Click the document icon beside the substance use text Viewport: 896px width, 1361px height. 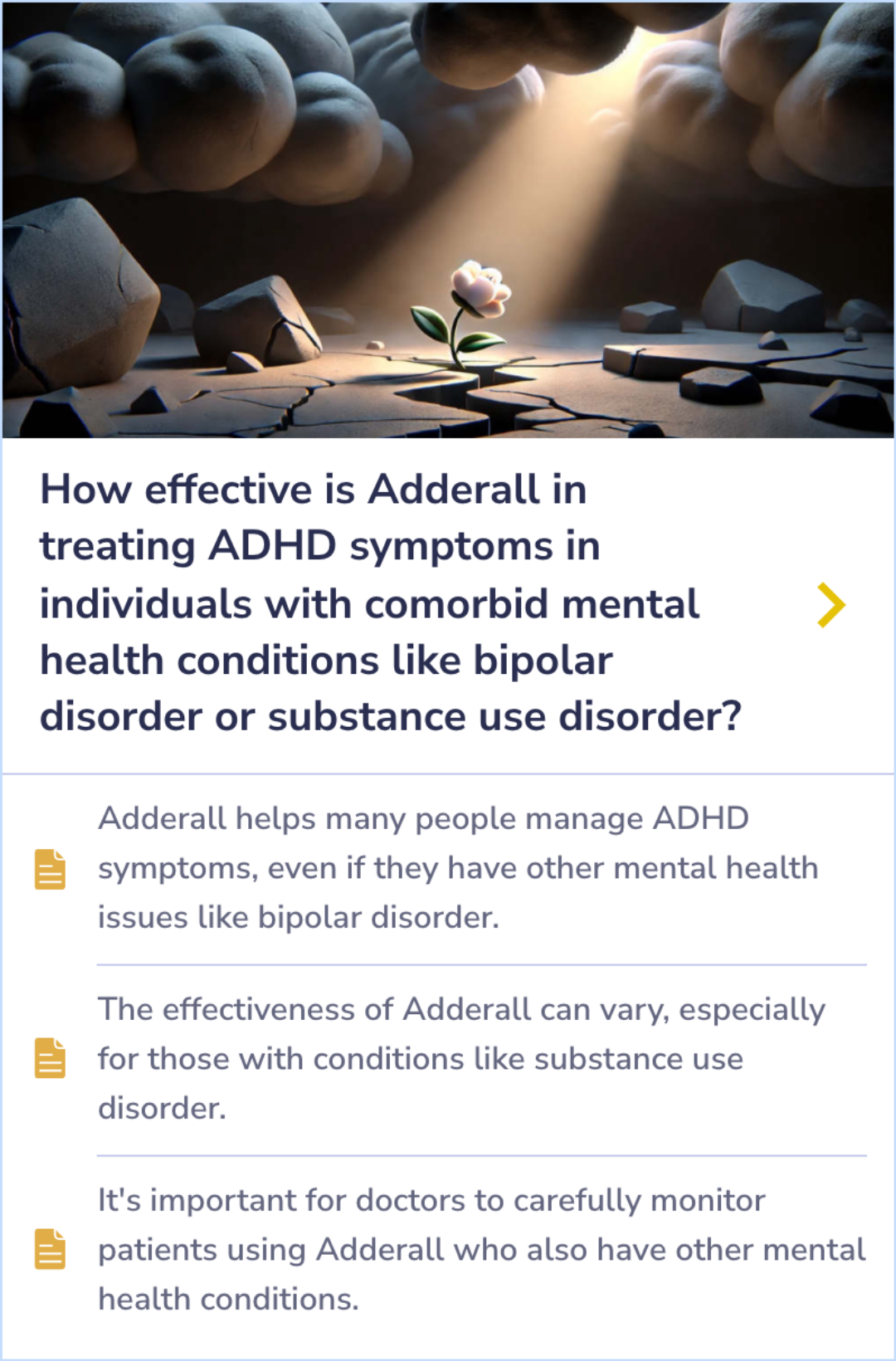(50, 1059)
